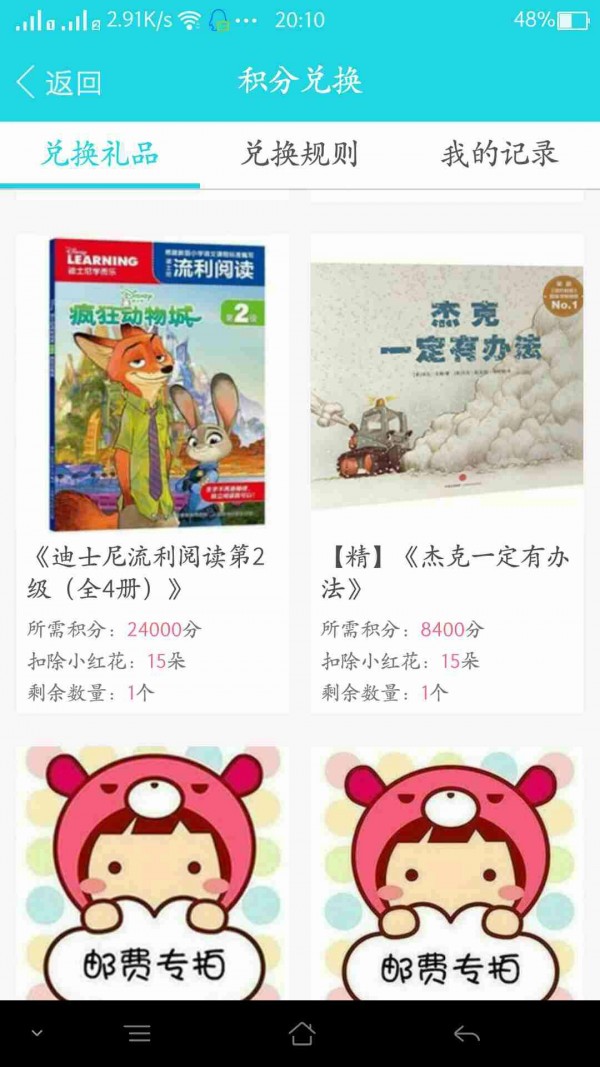Select the 兑换礼品 tab
This screenshot has height=1067, width=600.
[100, 155]
